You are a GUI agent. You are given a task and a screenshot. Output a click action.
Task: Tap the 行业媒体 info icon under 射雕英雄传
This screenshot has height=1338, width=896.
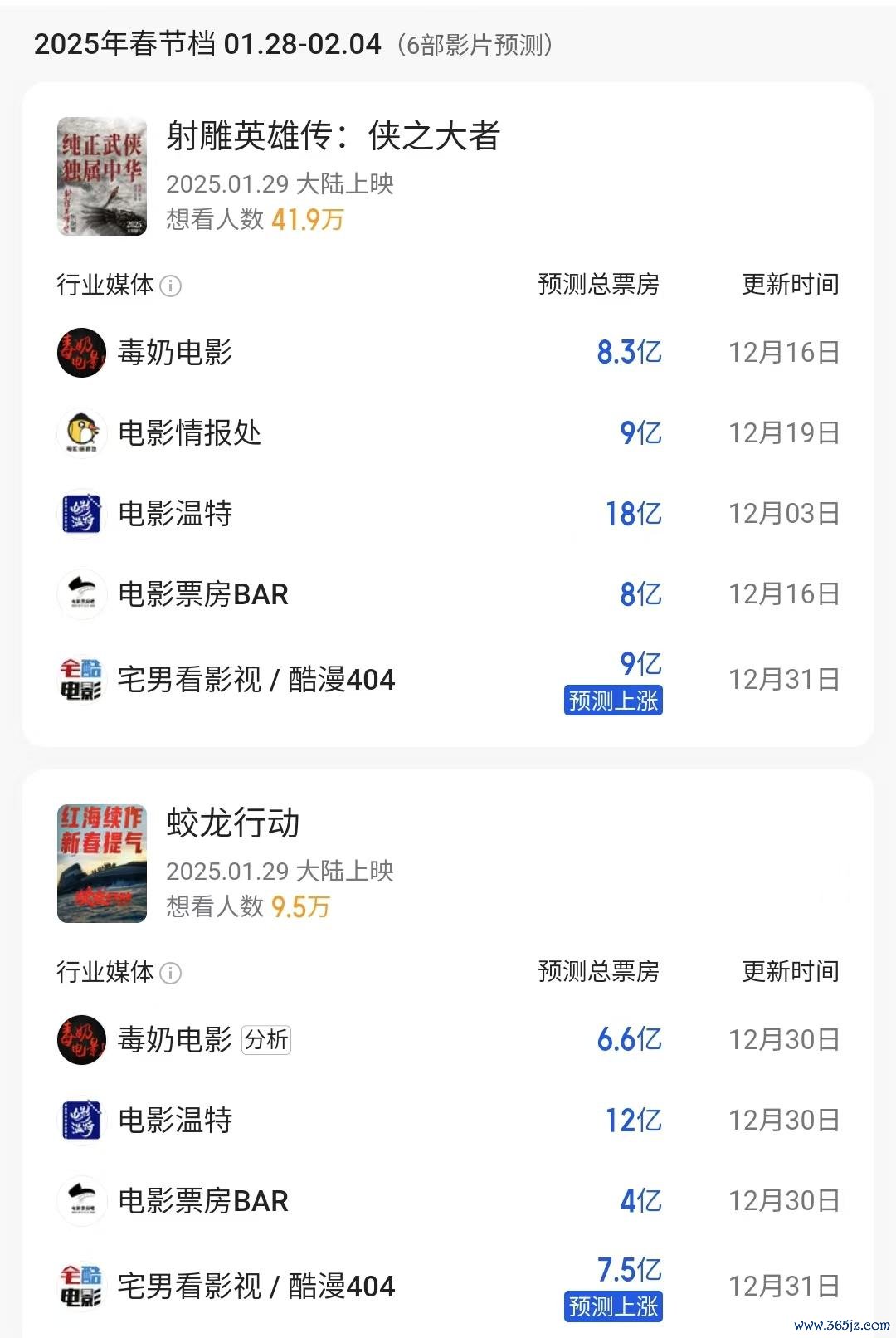tap(170, 286)
